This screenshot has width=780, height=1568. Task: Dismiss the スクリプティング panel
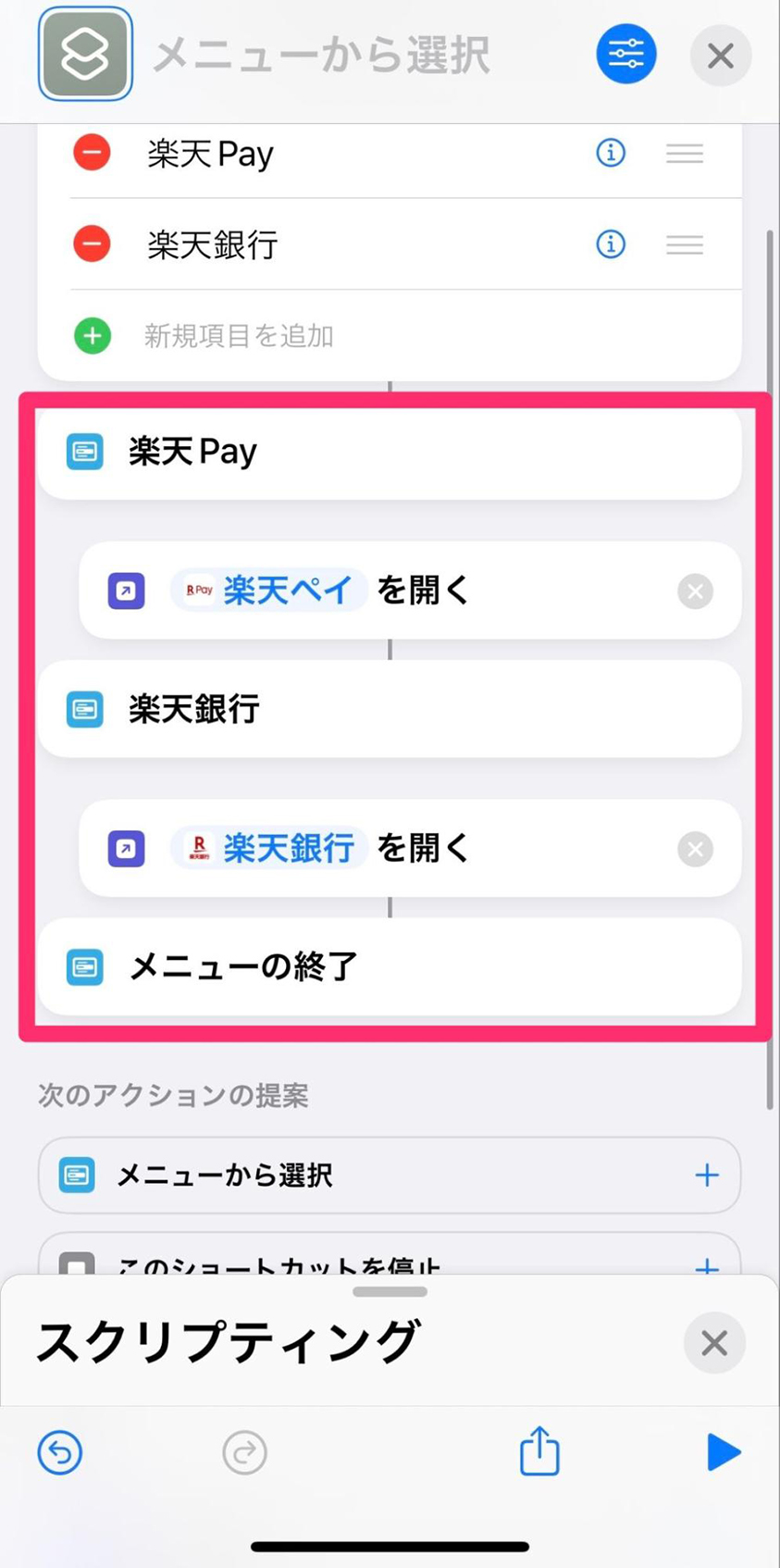(x=713, y=1342)
